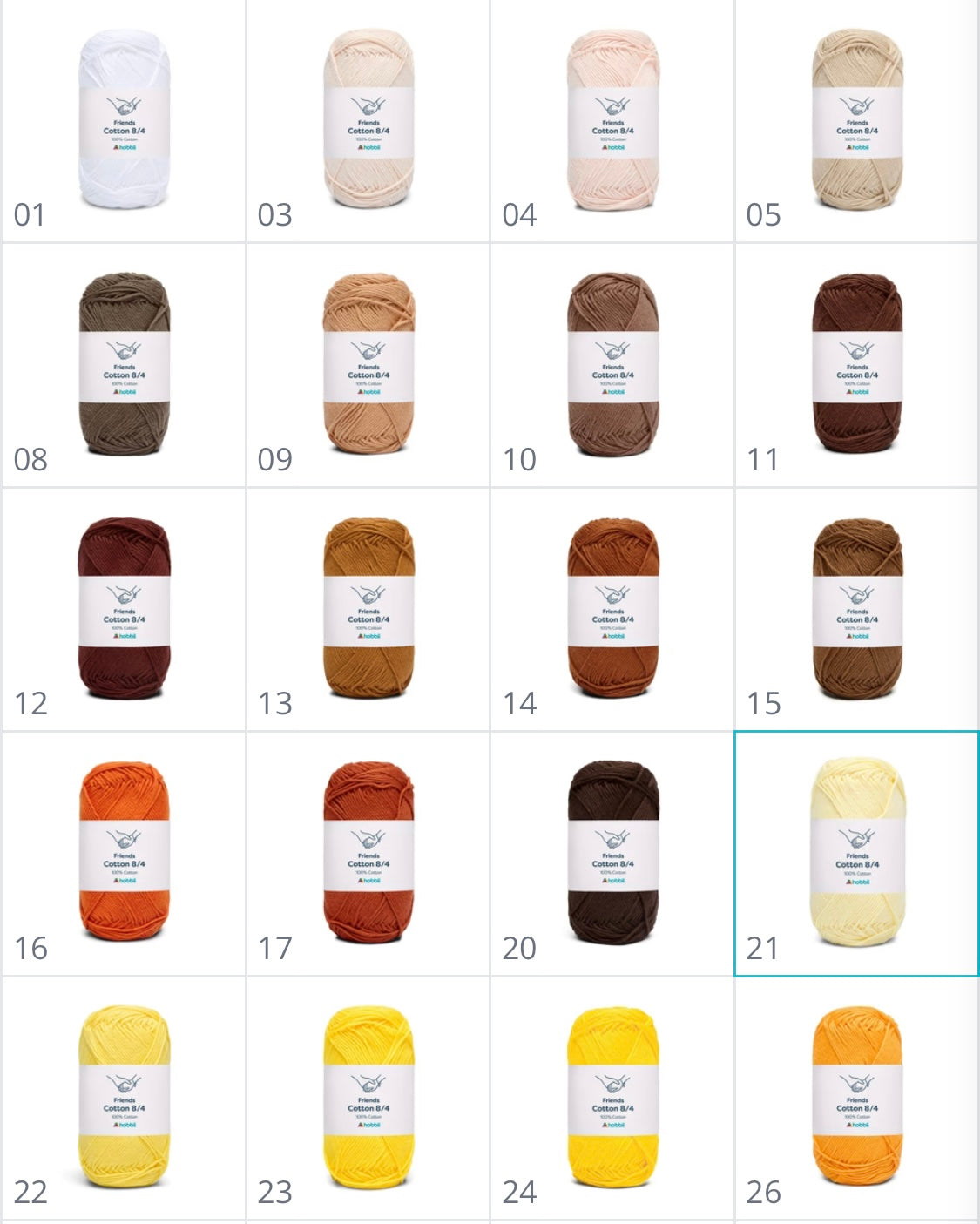The height and width of the screenshot is (1224, 980).
Task: Pick yarn color 10
Action: click(612, 364)
